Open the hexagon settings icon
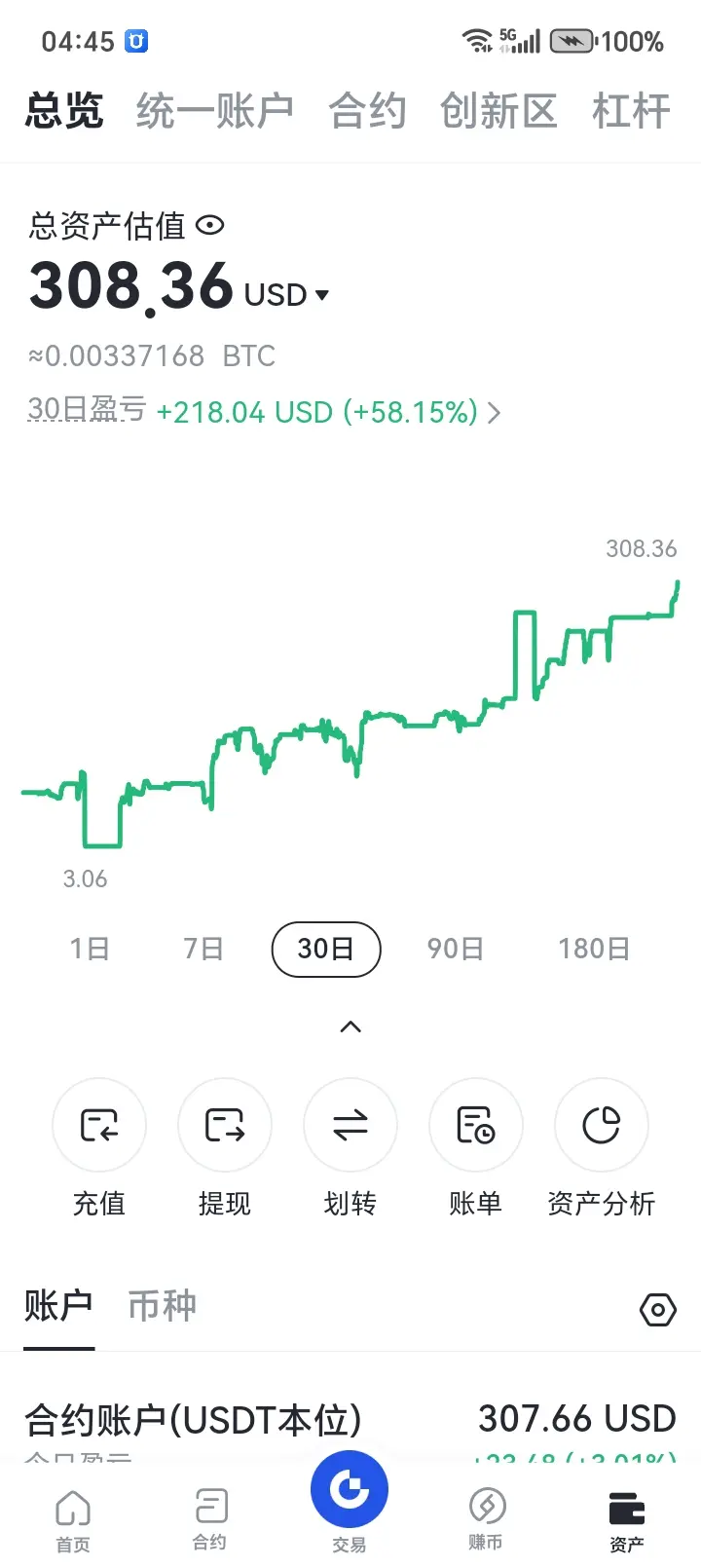Viewport: 701px width, 1568px height. 658,1310
